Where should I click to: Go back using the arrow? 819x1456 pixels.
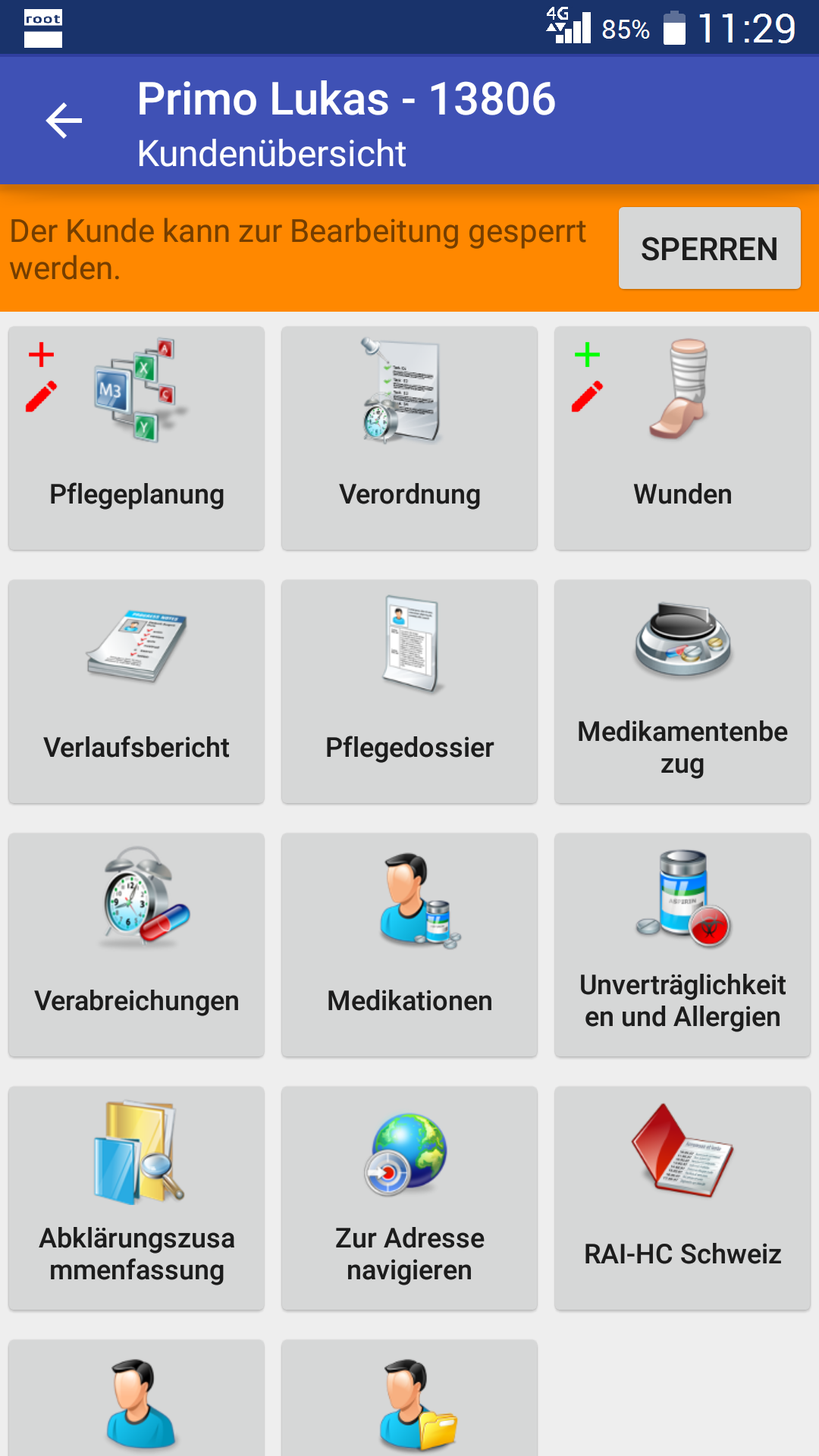click(64, 121)
